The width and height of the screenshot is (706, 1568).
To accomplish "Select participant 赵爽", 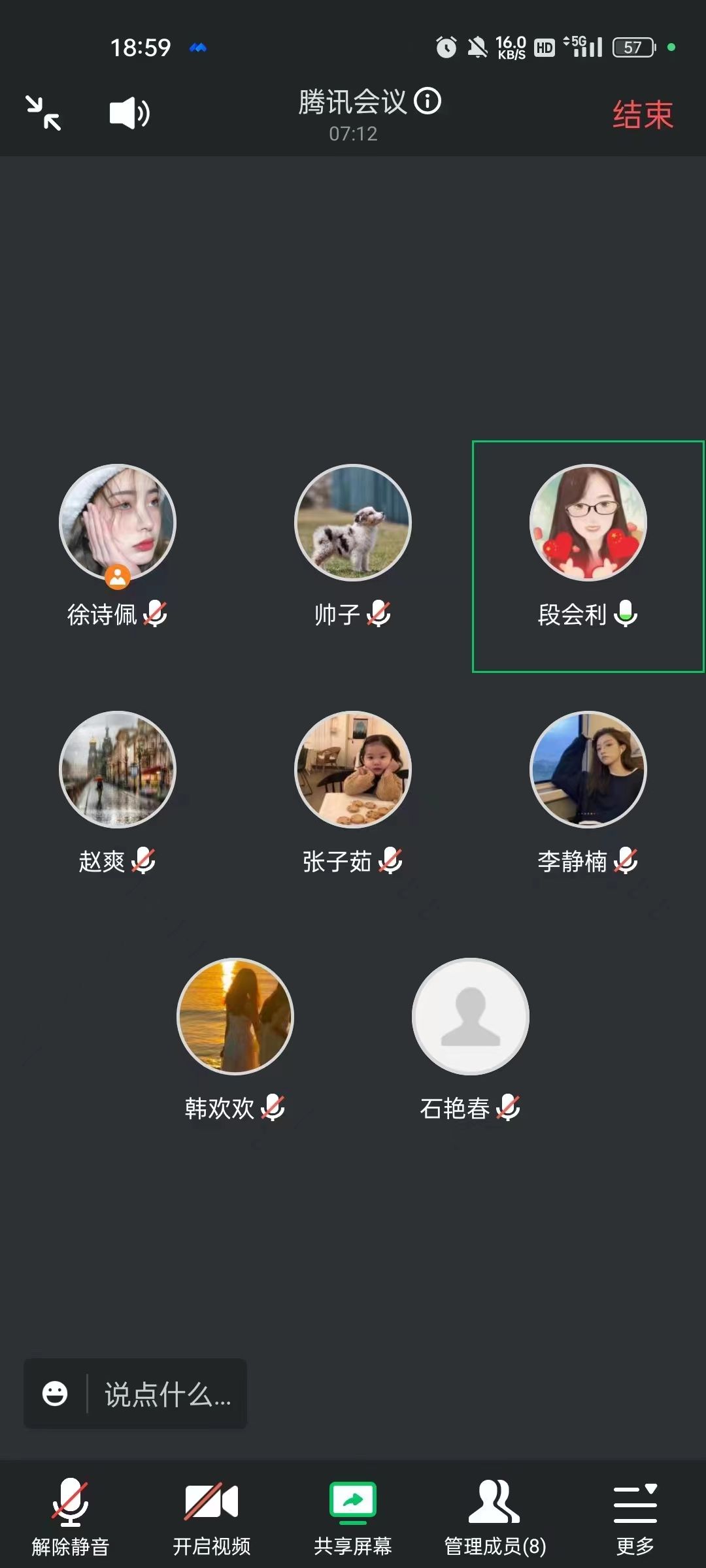I will point(118,770).
